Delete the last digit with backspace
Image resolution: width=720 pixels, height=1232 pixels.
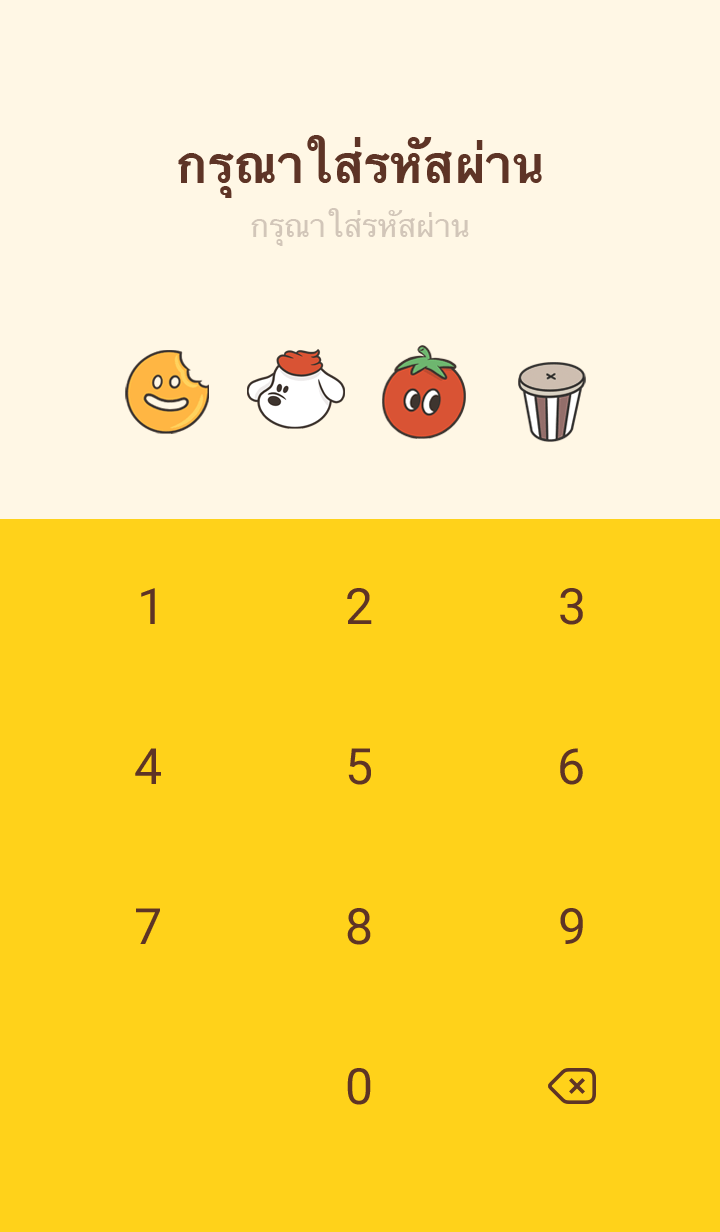pyautogui.click(x=572, y=1086)
